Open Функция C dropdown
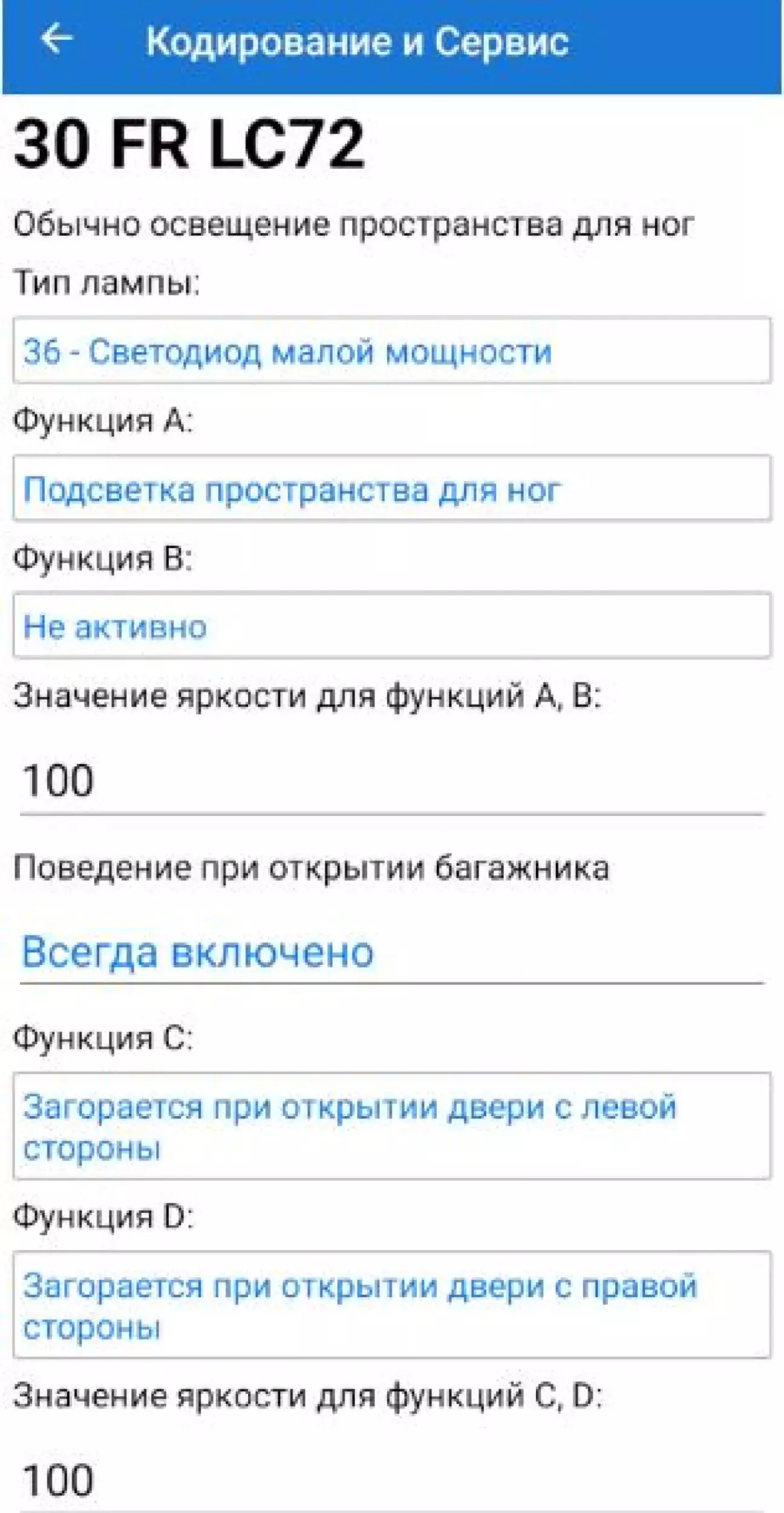This screenshot has height=1513, width=784. (x=392, y=1126)
